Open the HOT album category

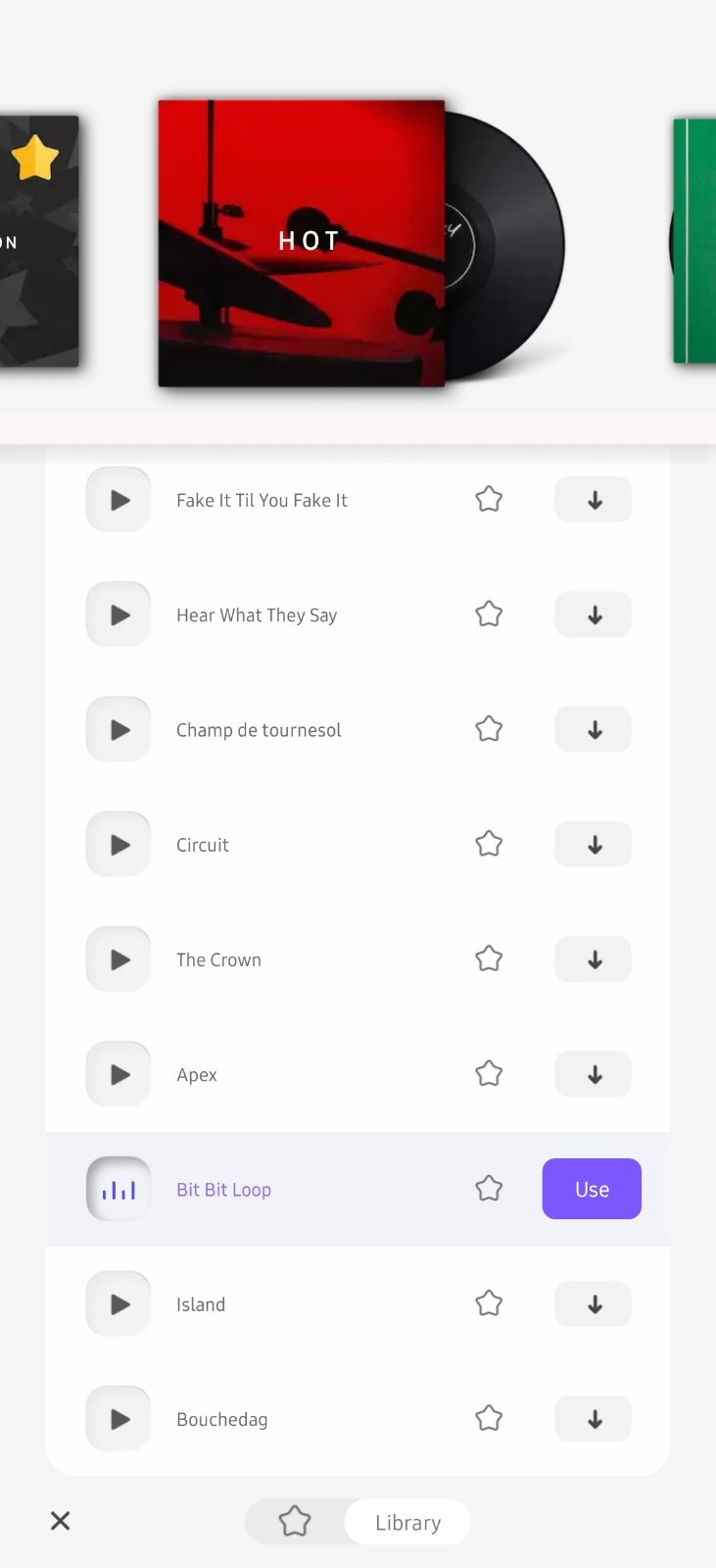point(302,243)
